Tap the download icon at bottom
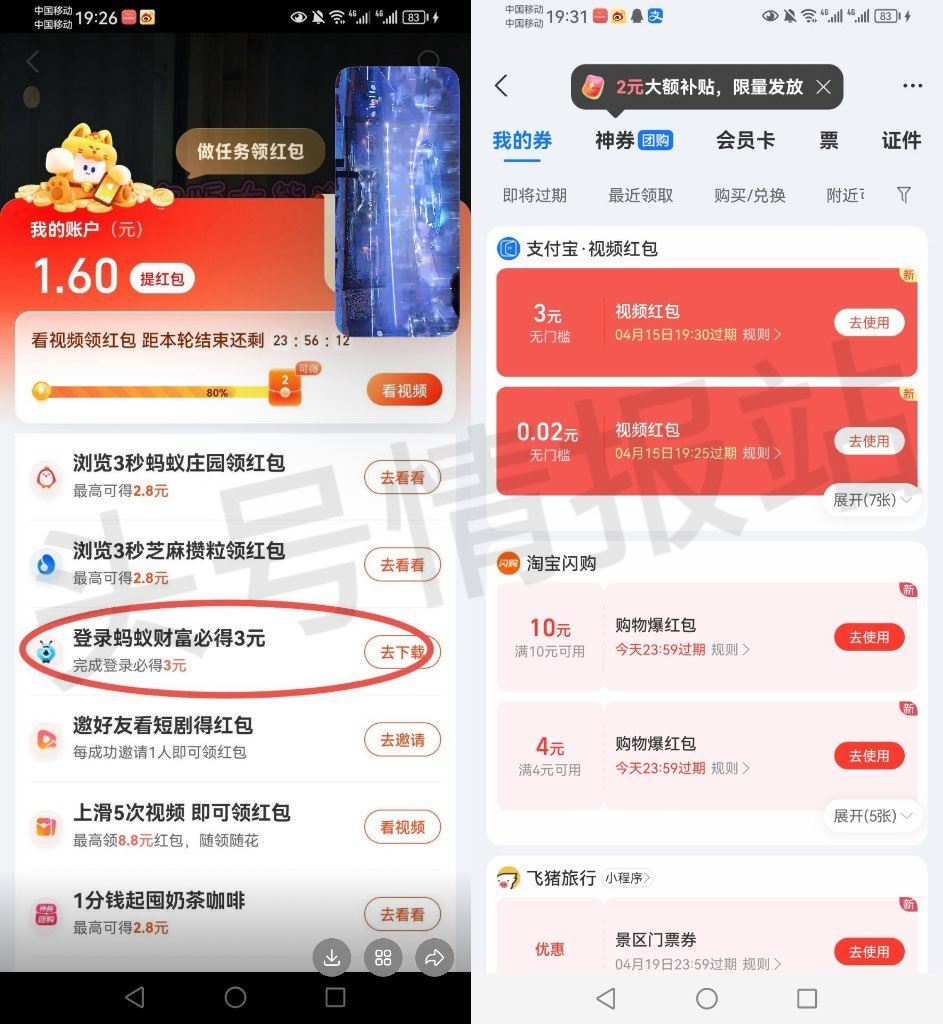The image size is (943, 1024). click(x=331, y=958)
